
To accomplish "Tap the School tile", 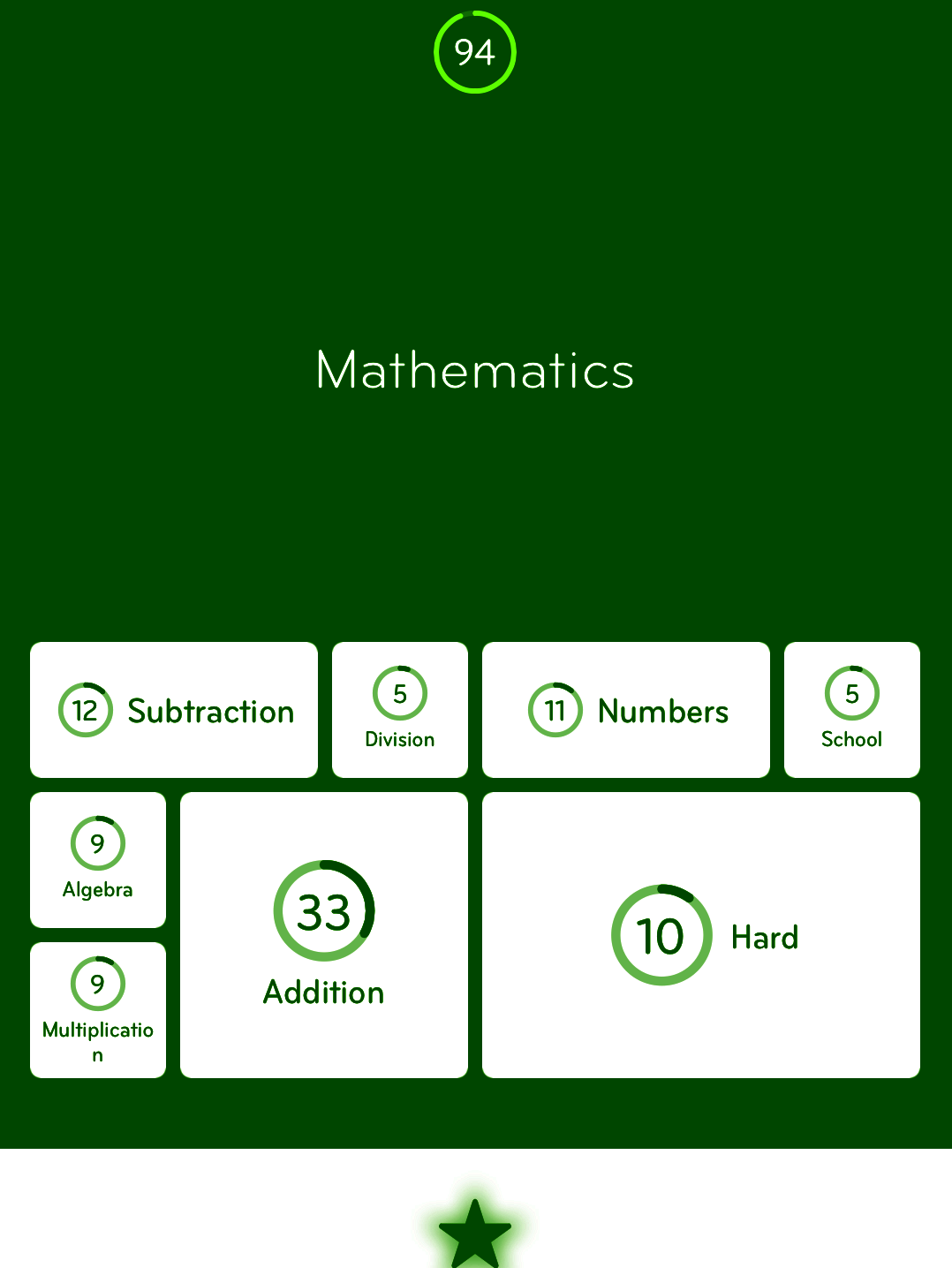I will 852,710.
